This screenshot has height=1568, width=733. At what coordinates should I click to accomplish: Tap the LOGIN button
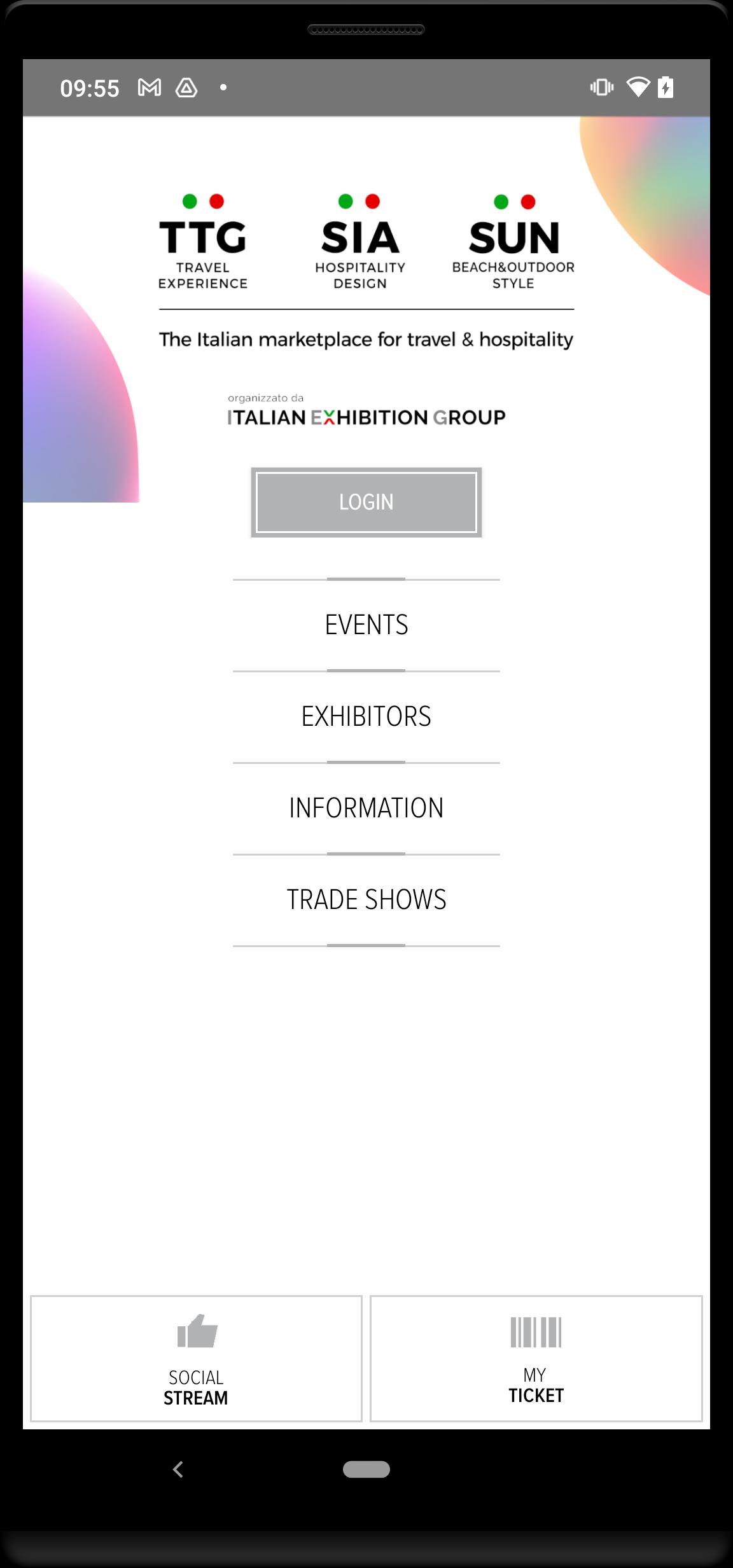tap(366, 502)
